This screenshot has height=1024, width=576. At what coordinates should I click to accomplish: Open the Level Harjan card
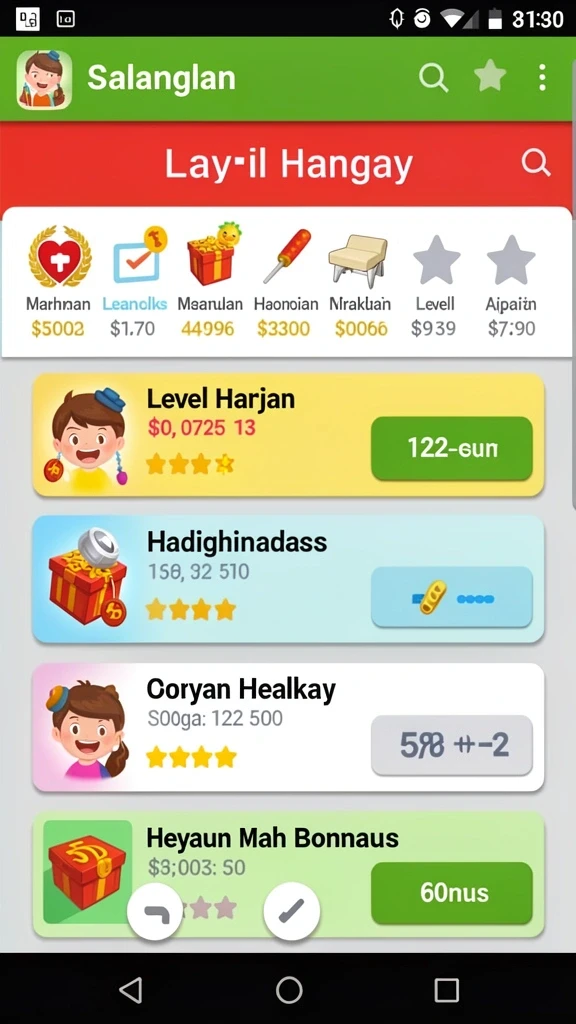(288, 435)
